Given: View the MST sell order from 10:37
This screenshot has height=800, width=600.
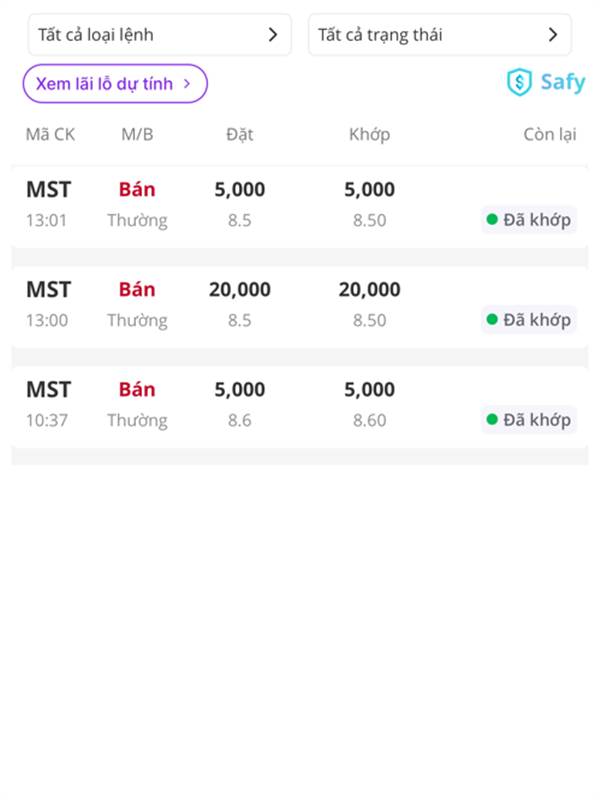Looking at the screenshot, I should pyautogui.click(x=299, y=404).
